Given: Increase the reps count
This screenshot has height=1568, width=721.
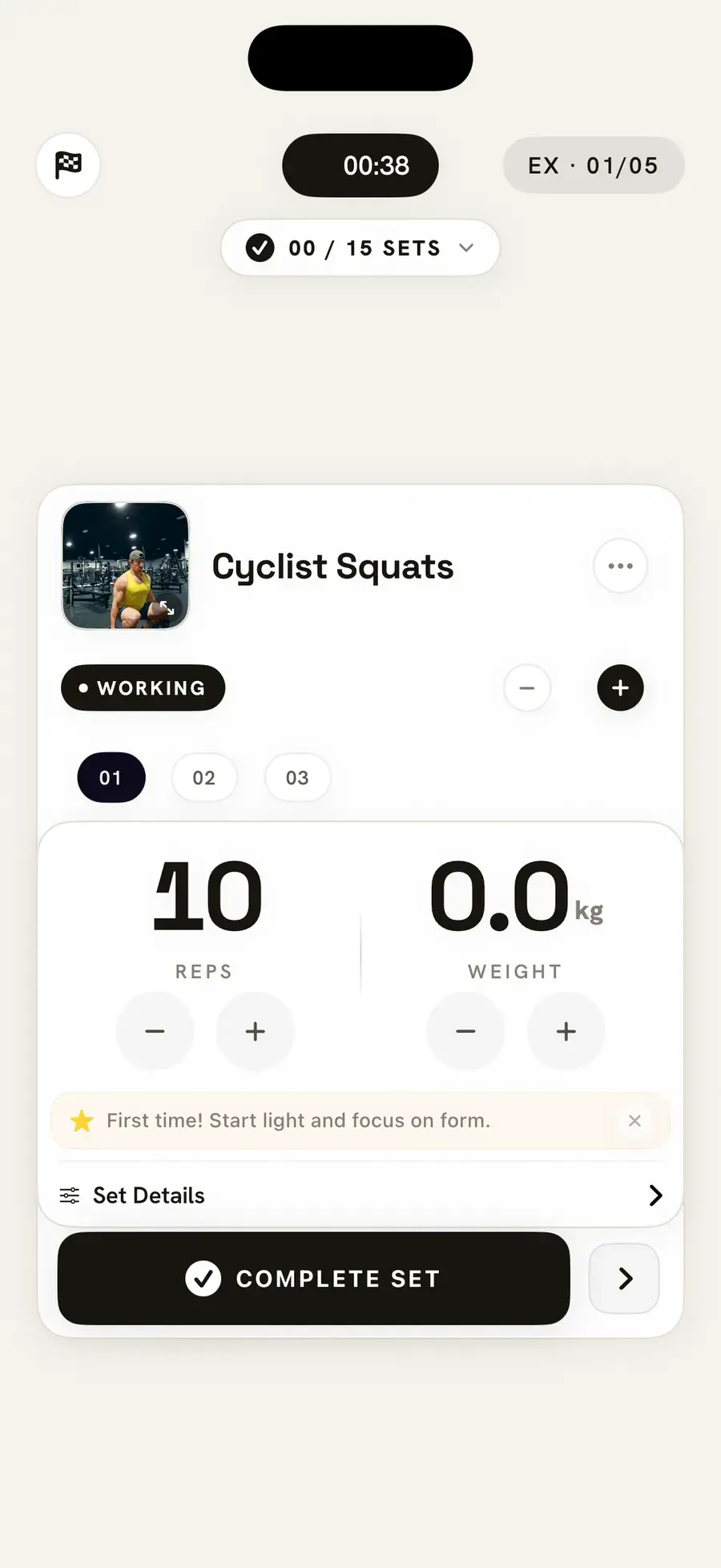Looking at the screenshot, I should (256, 1031).
